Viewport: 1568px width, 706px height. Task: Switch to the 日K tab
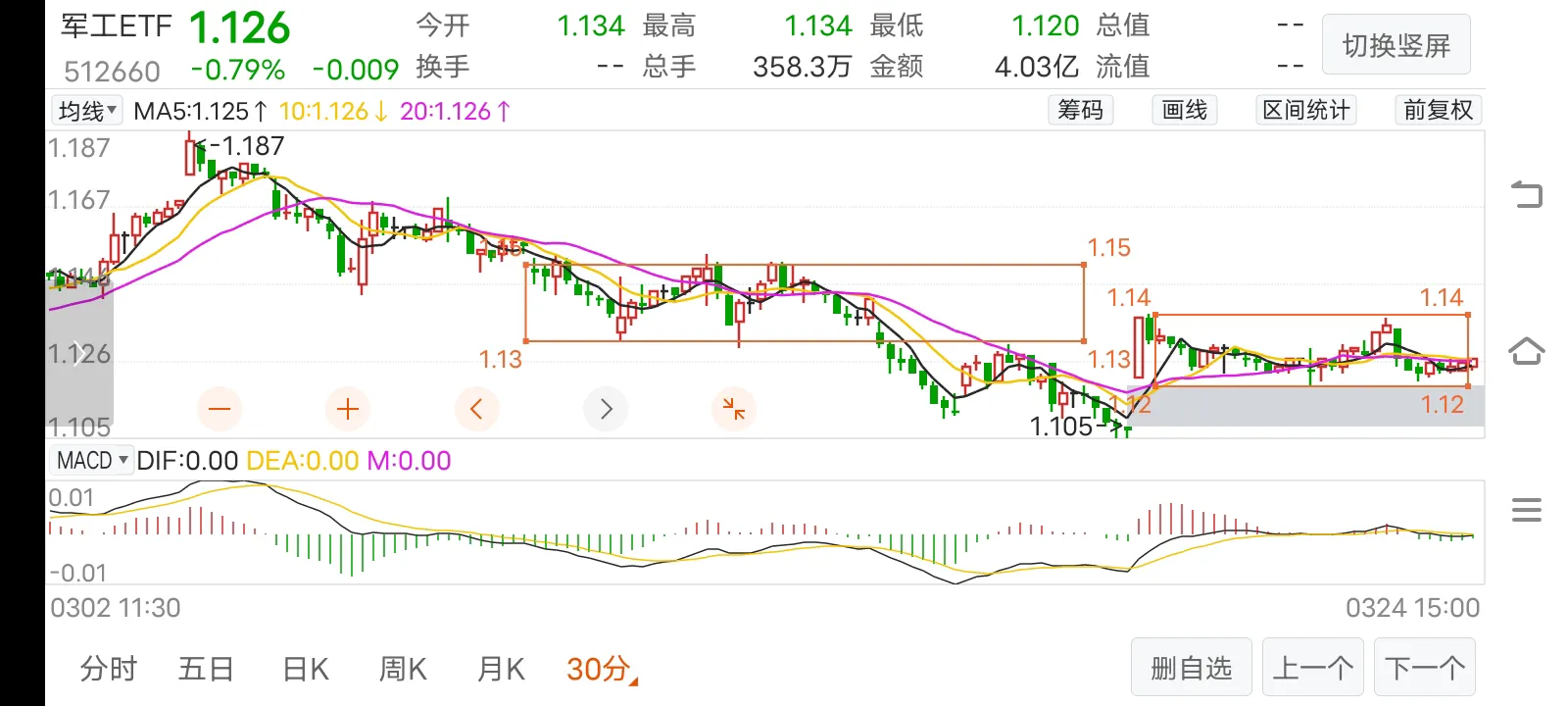(x=305, y=669)
